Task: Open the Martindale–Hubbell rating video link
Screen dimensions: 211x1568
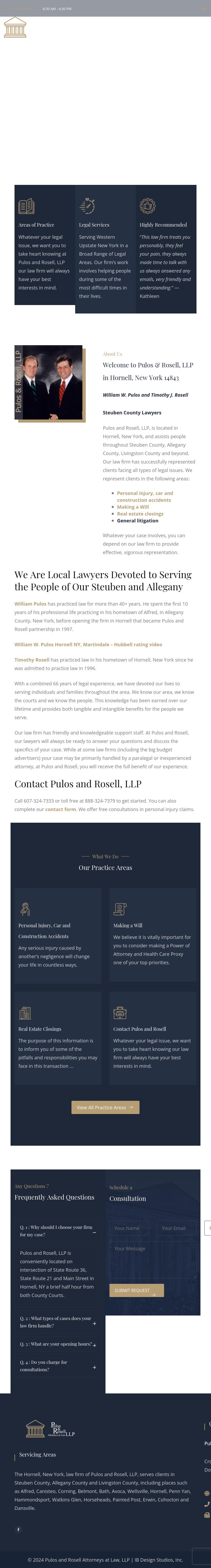Action: coord(88,644)
